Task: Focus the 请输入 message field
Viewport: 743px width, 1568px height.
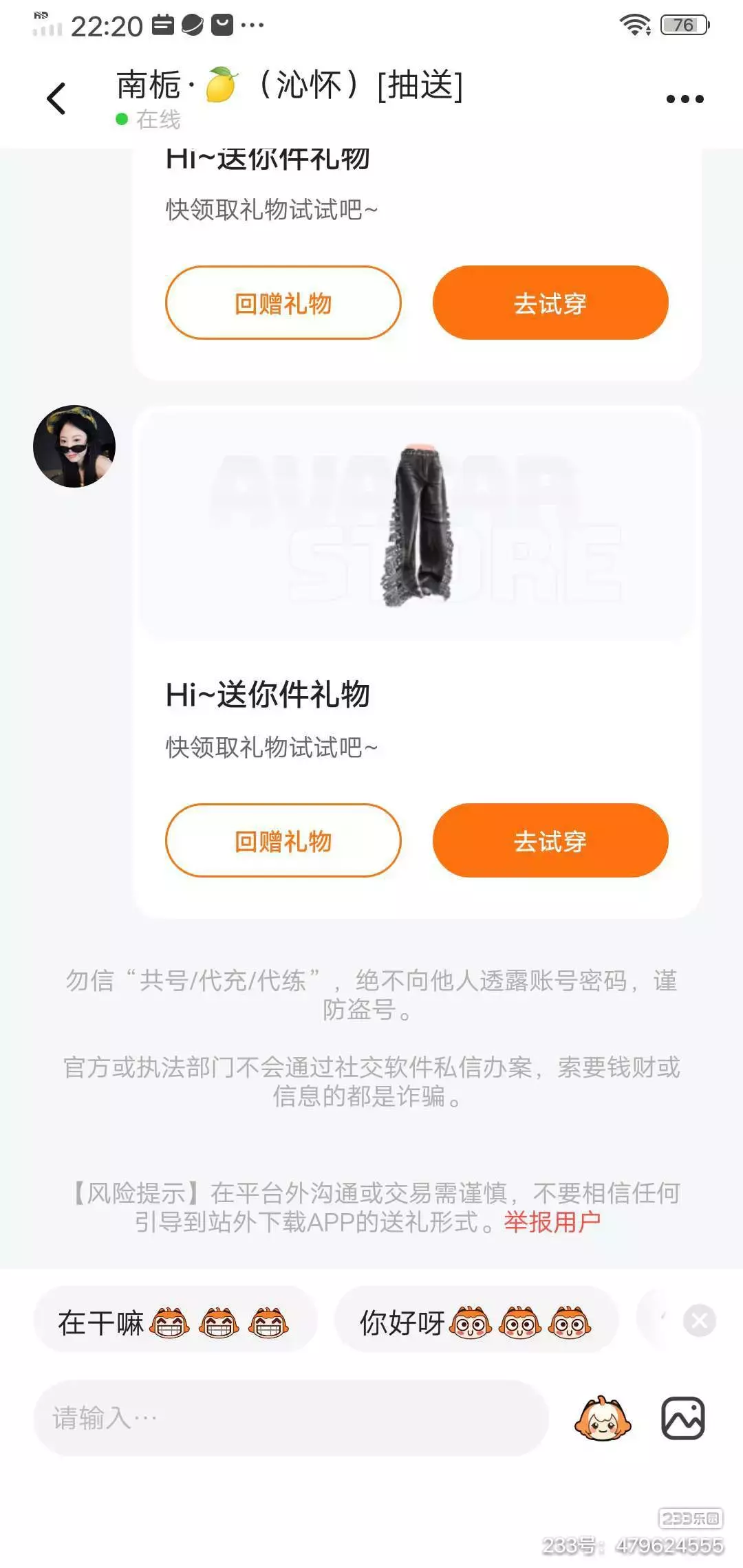Action: pyautogui.click(x=291, y=1418)
